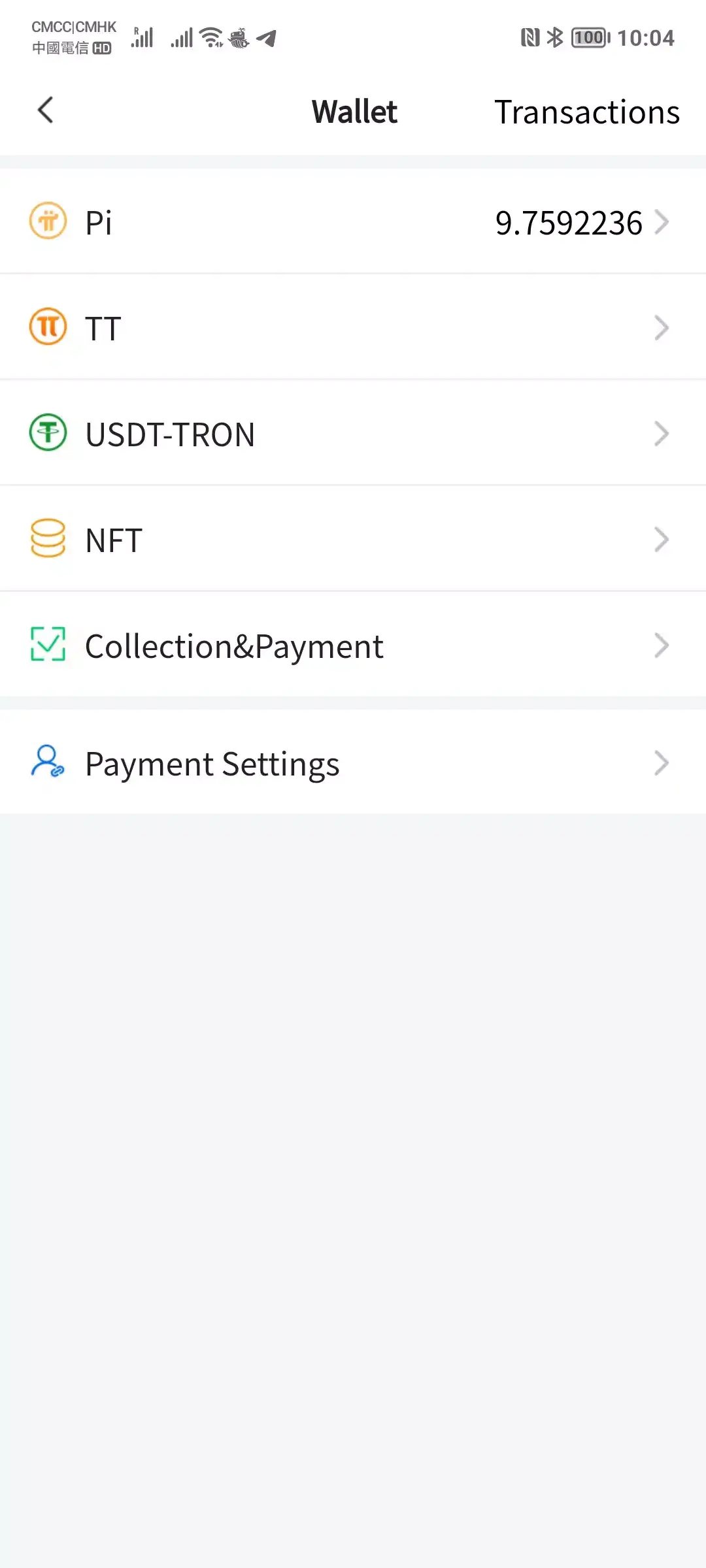Screen dimensions: 706x1568
Task: Tap the Telegram icon in status bar
Action: coord(264,39)
